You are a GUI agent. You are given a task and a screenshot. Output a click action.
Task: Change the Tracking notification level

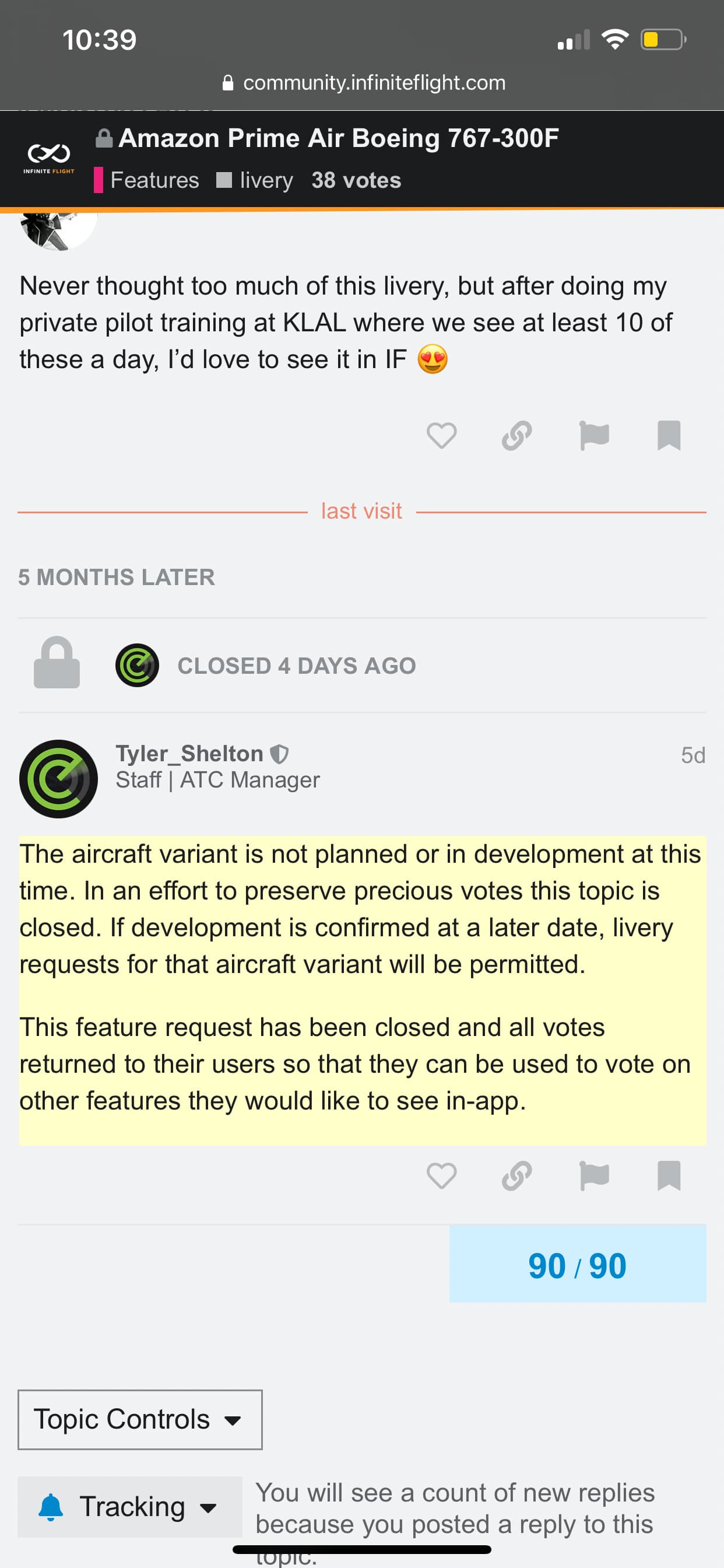[129, 1507]
